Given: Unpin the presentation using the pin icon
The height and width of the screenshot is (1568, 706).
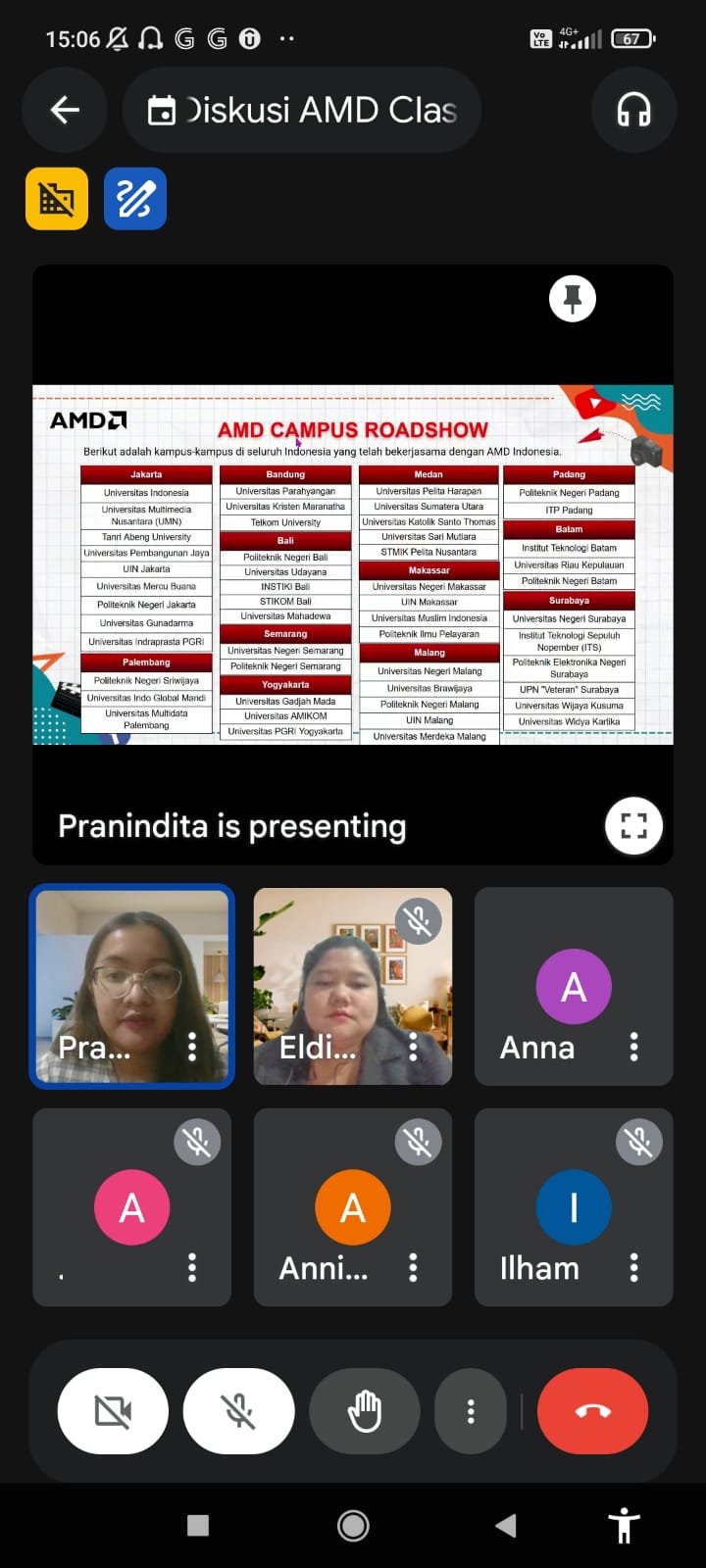Looking at the screenshot, I should pos(573,298).
